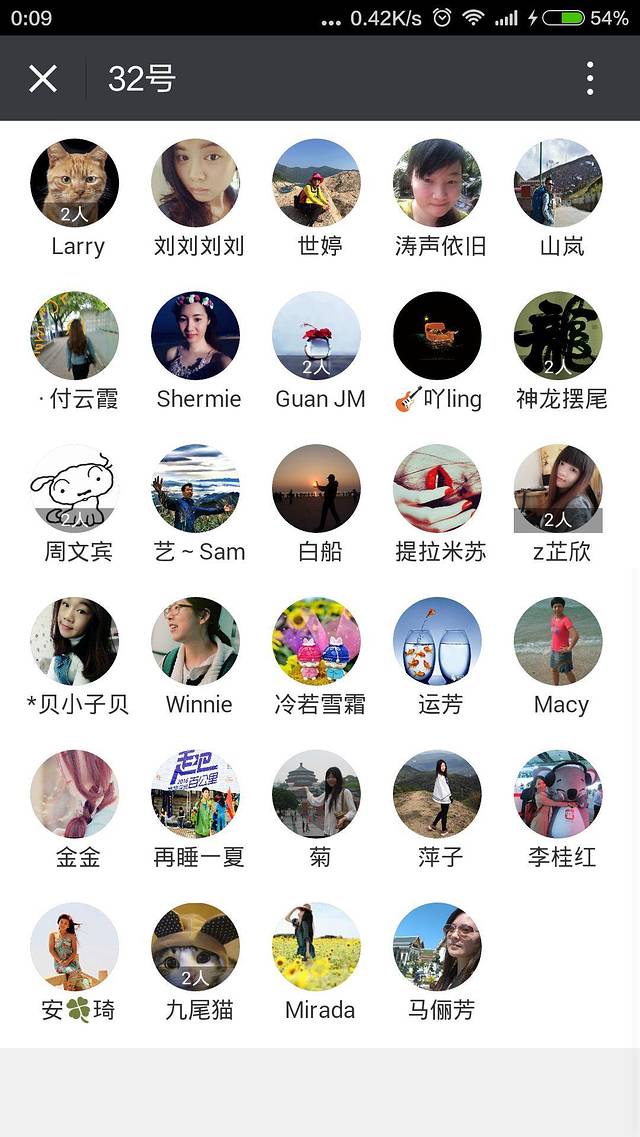View Macy's profile
Screen dimensions: 640x1137
point(559,642)
